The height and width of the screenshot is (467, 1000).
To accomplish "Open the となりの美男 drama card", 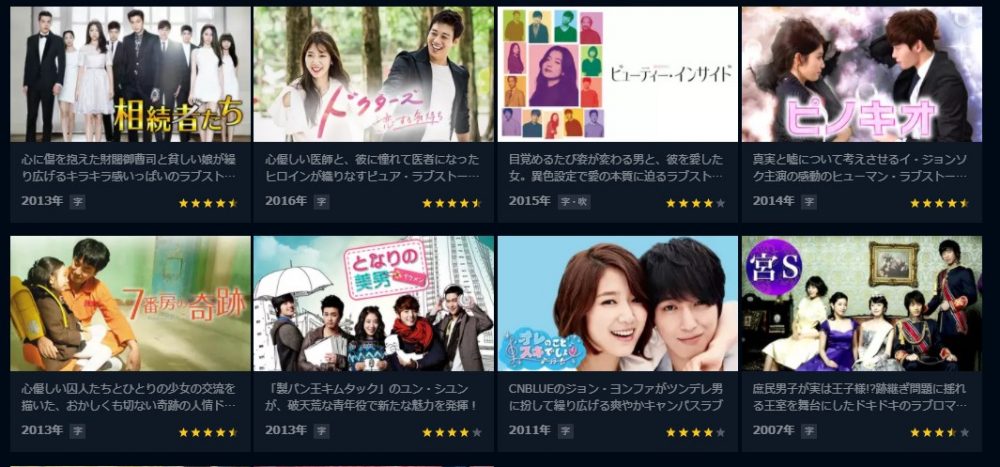I will pyautogui.click(x=373, y=304).
